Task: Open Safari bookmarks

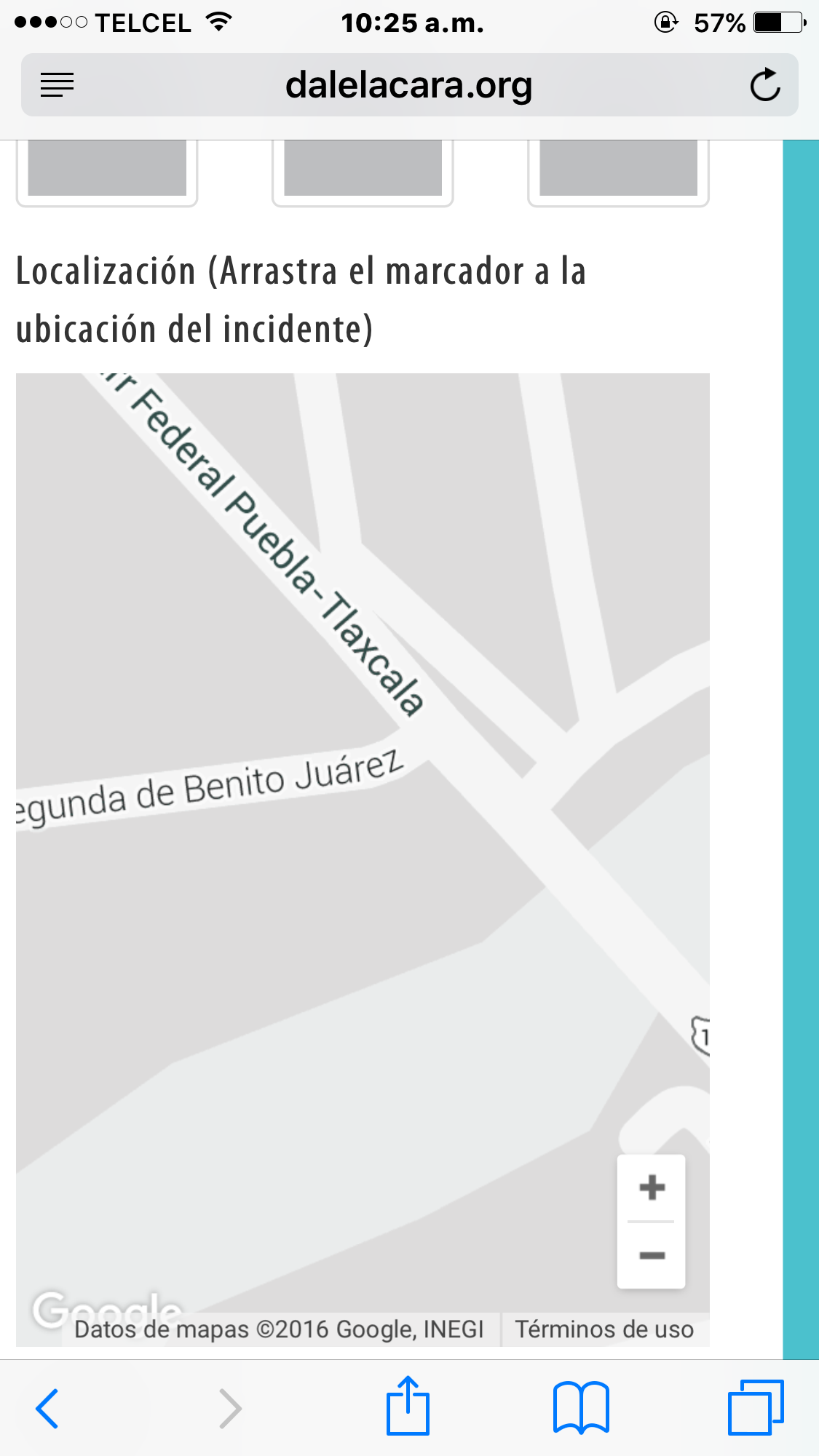Action: [581, 1408]
